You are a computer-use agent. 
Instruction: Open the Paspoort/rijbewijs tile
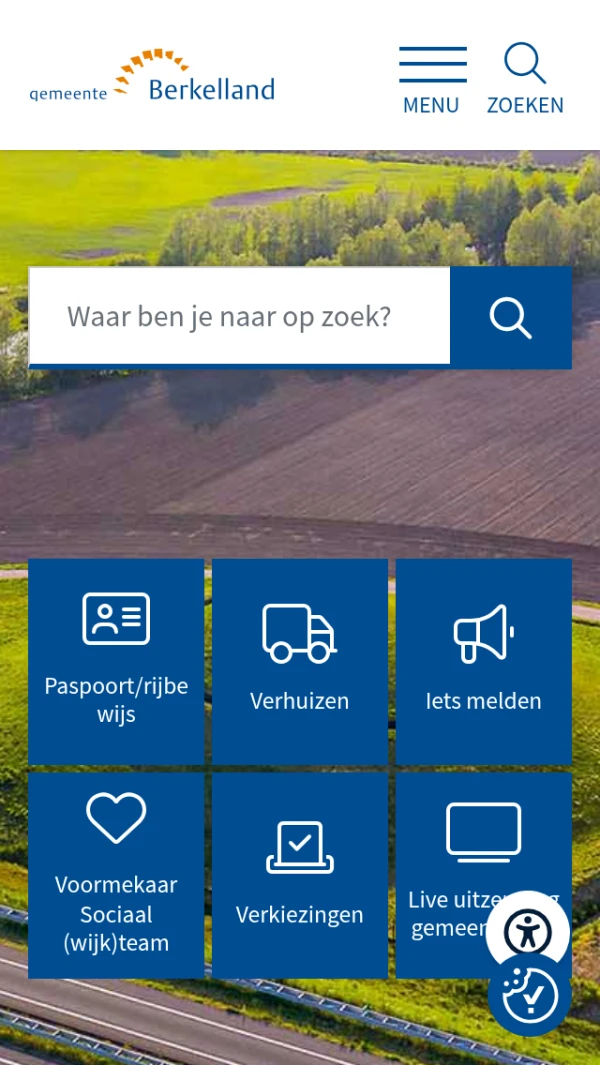pos(116,661)
